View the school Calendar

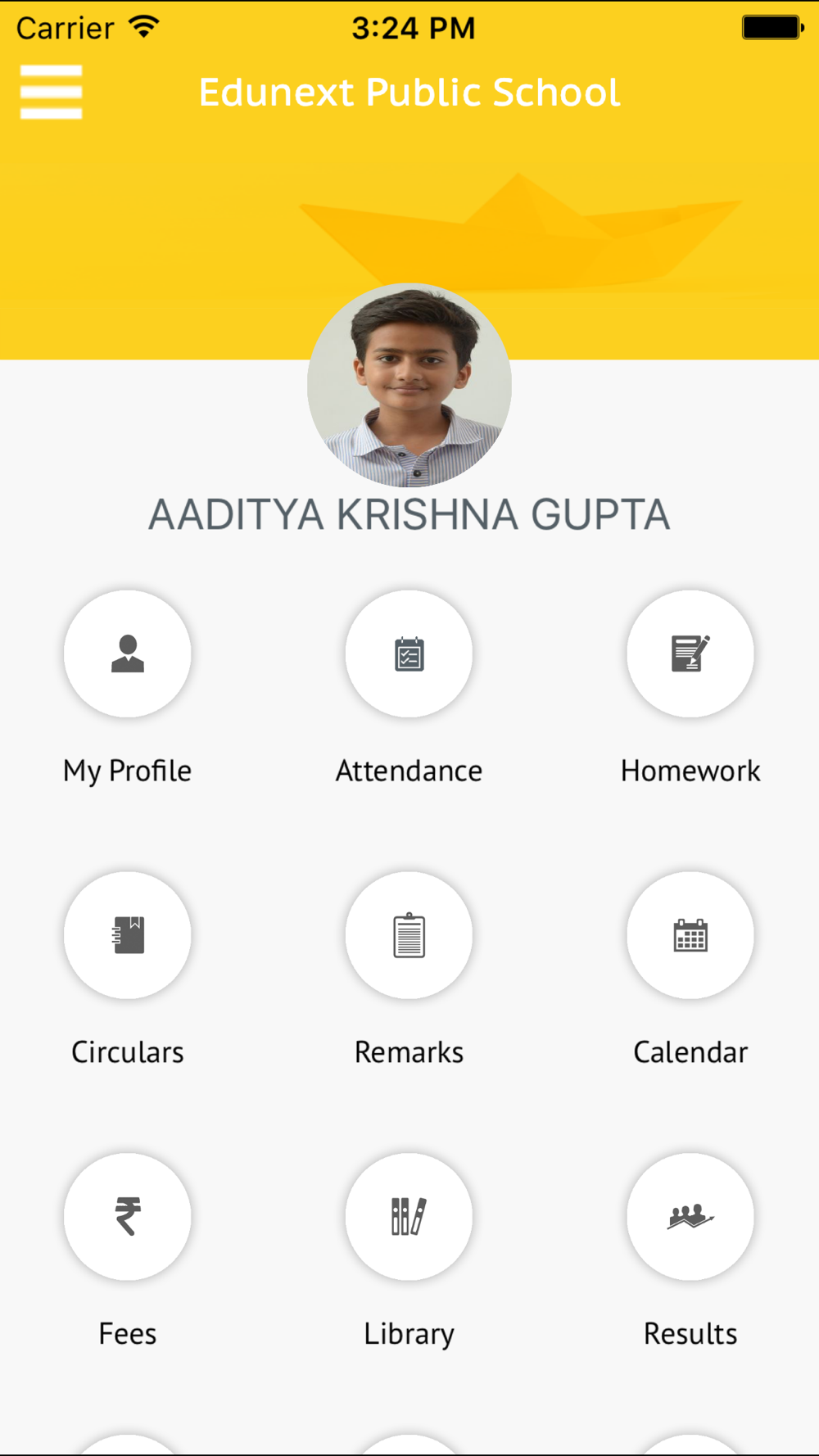(690, 935)
